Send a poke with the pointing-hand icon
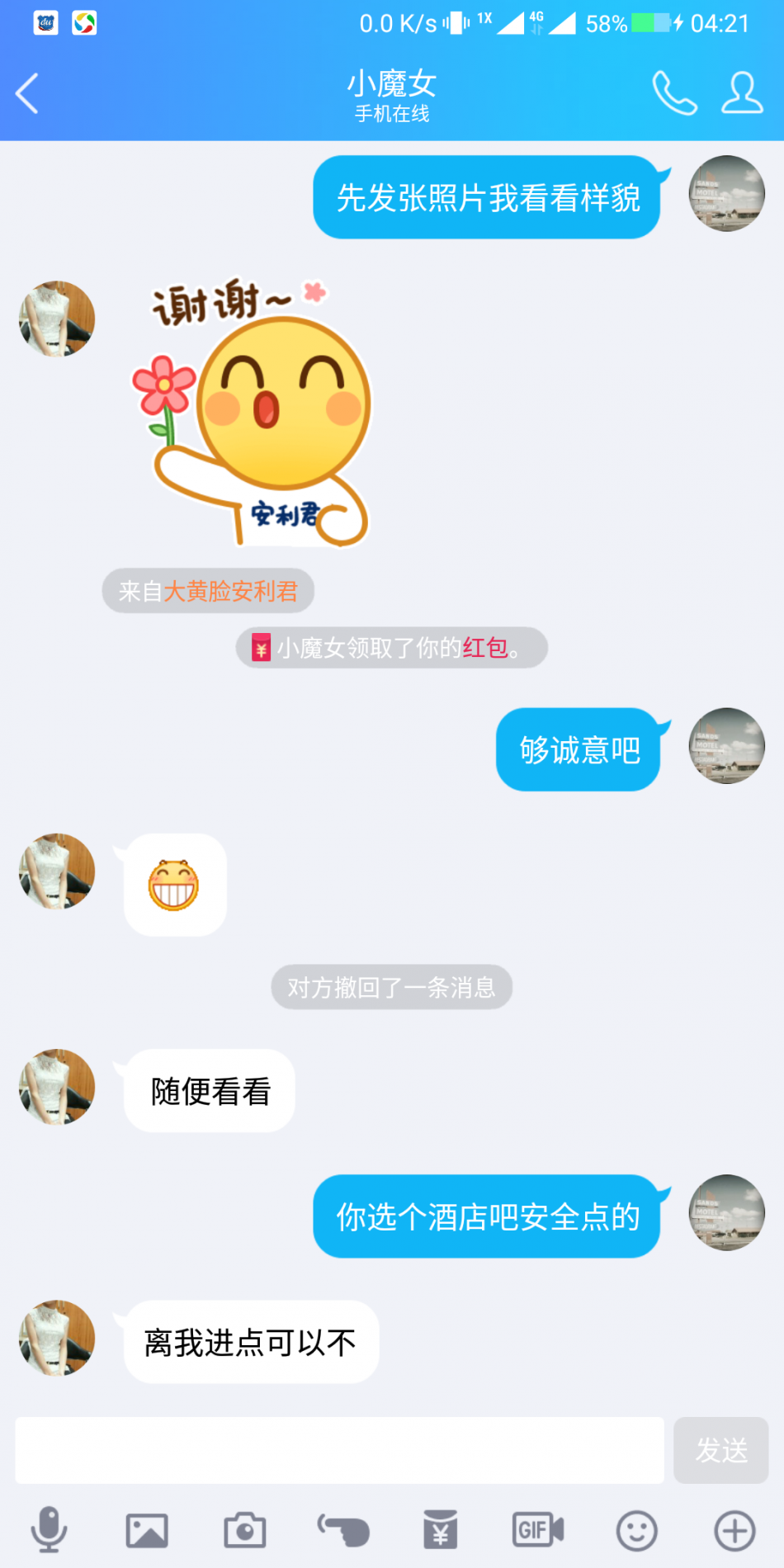Image resolution: width=784 pixels, height=1568 pixels. click(344, 1531)
